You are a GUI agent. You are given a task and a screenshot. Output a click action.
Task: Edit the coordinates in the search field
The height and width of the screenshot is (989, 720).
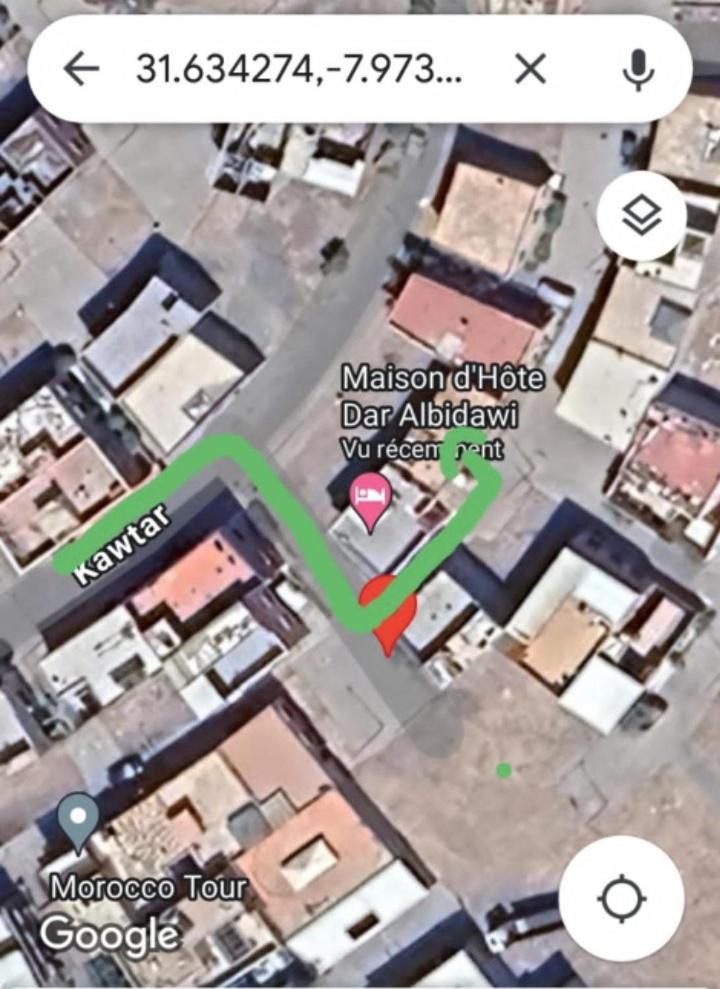tap(298, 69)
